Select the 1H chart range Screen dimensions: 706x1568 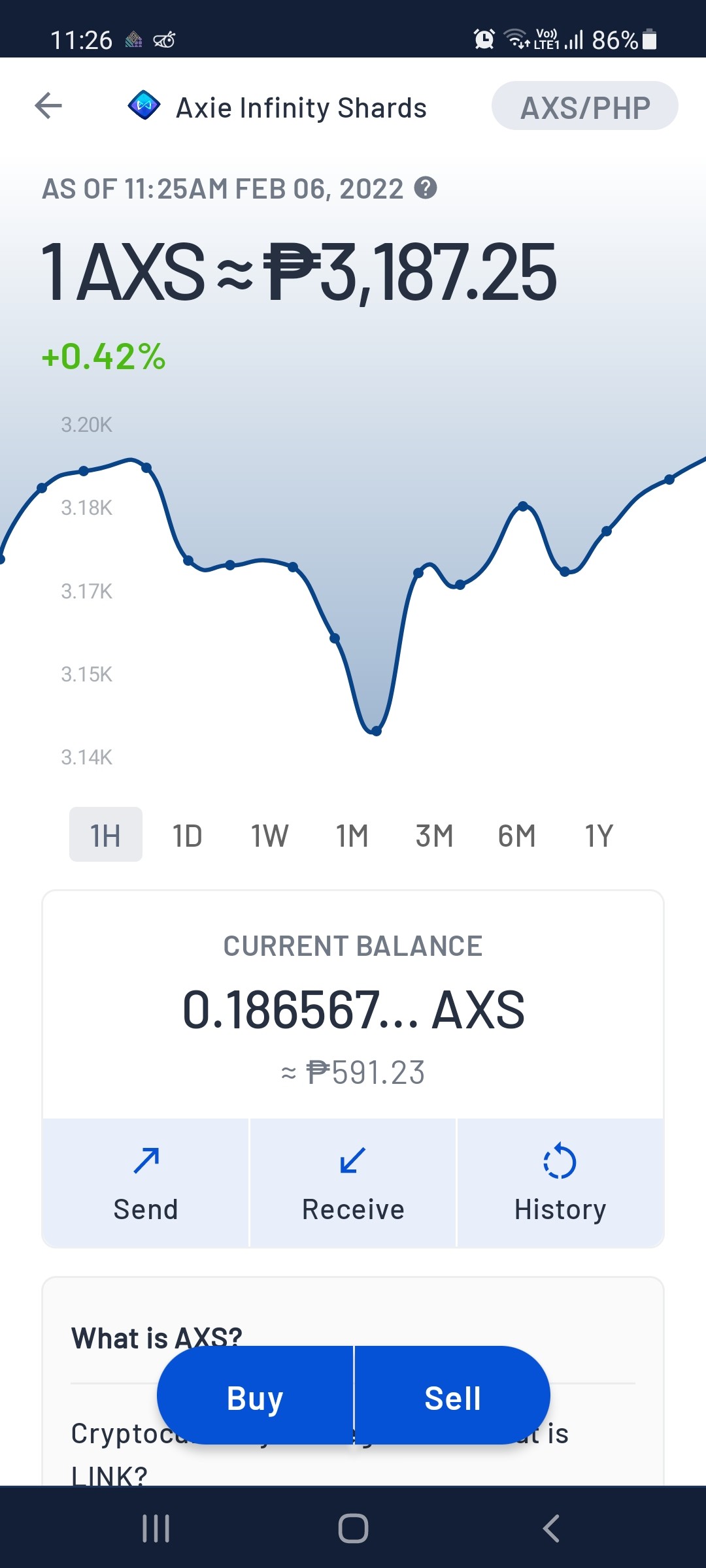click(x=106, y=834)
